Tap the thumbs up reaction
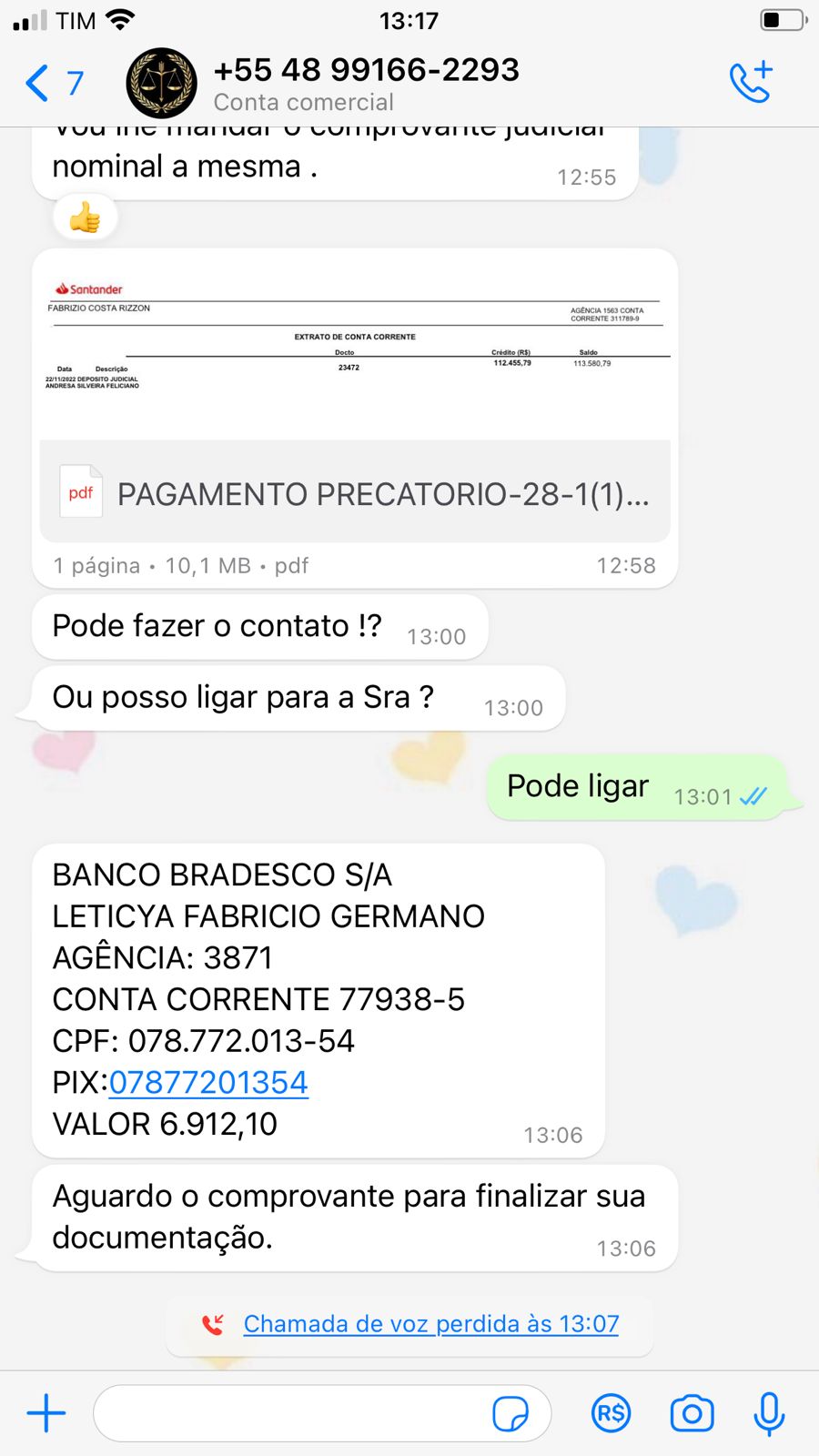 point(86,217)
